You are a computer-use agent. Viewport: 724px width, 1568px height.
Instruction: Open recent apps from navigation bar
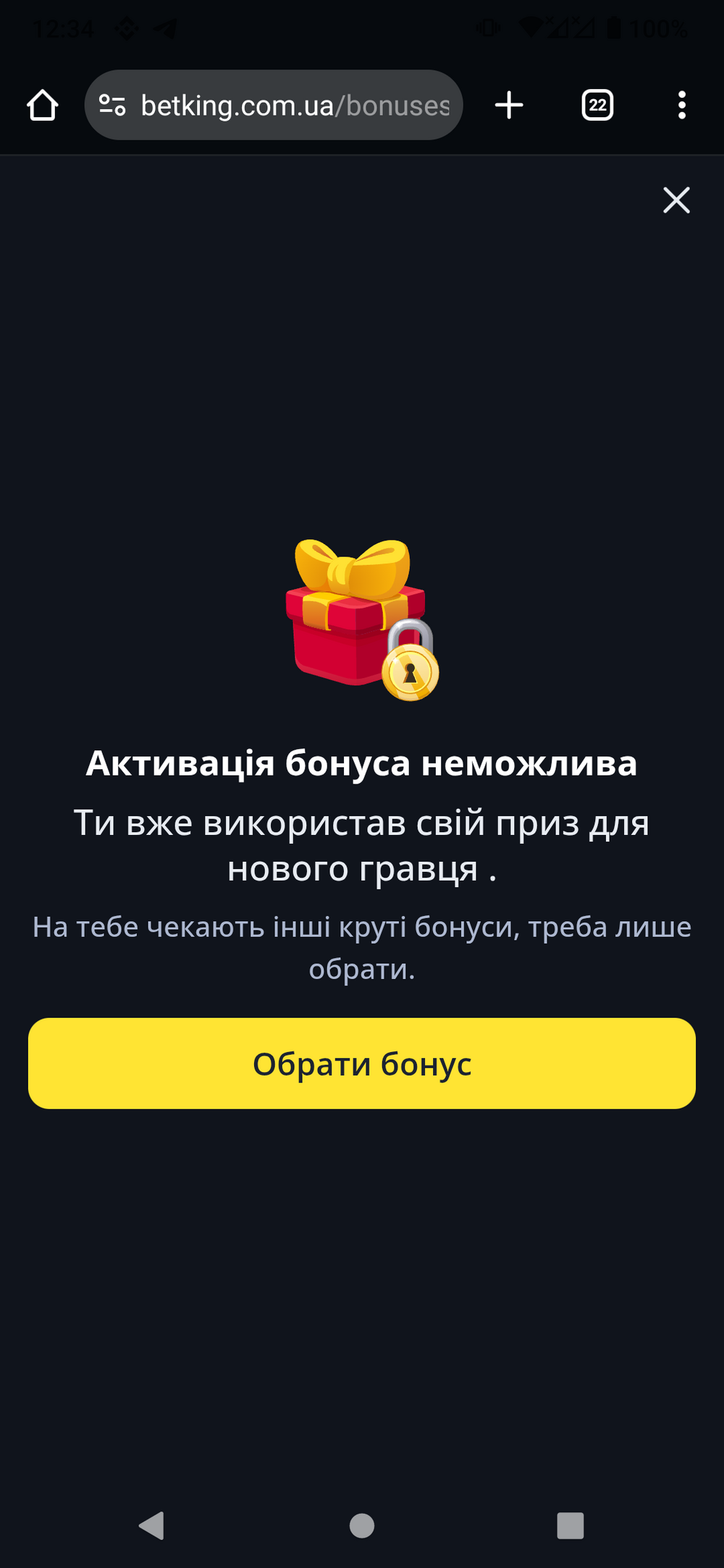click(x=571, y=1525)
